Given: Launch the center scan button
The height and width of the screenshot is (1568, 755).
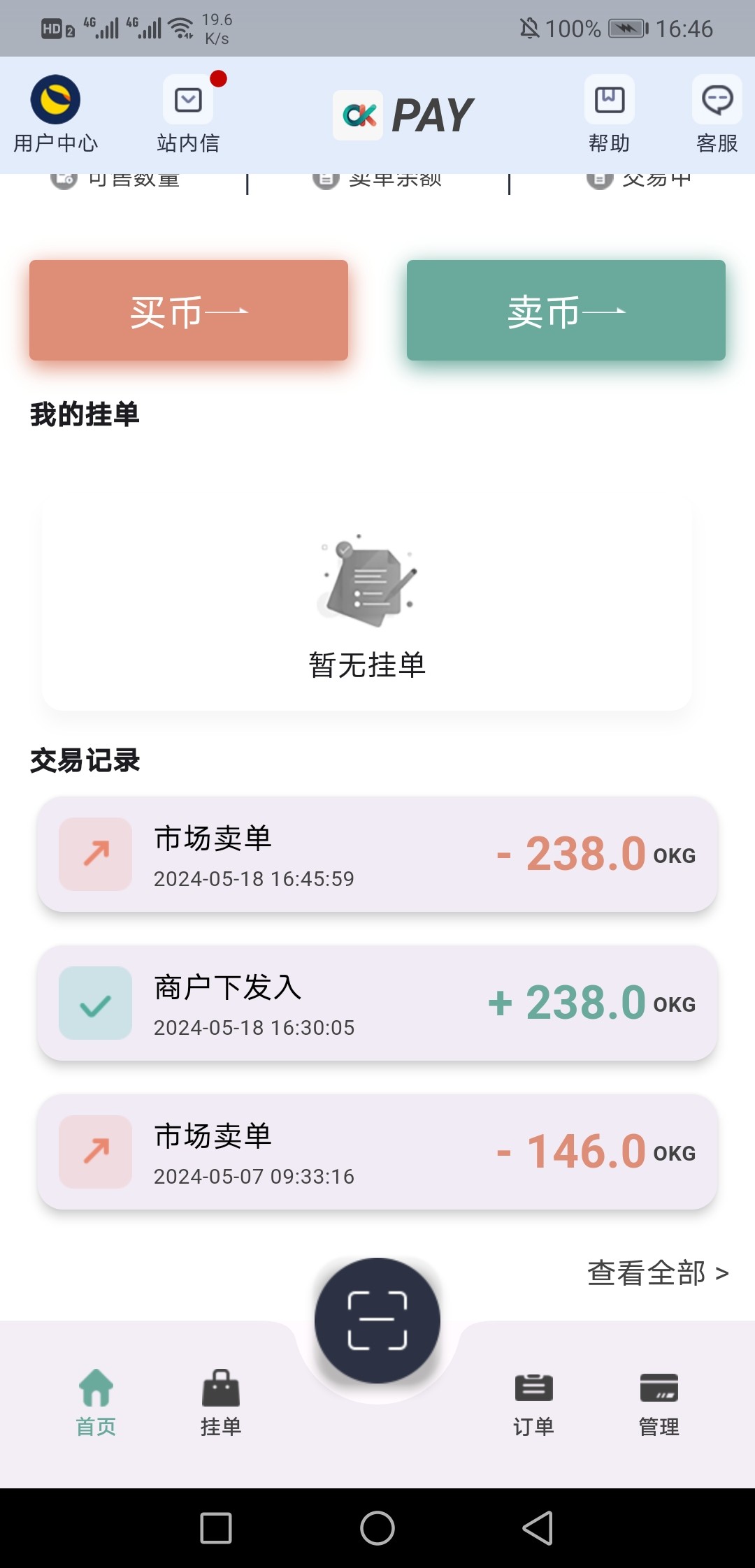Looking at the screenshot, I should 377,1320.
